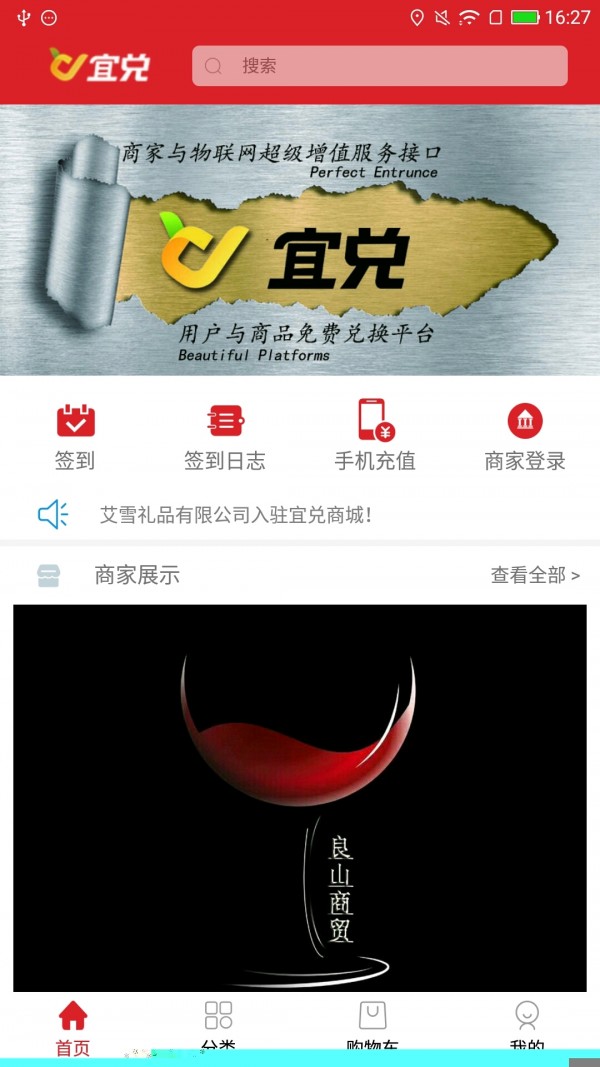
Task: Switch to the 首页 home tab
Action: pos(73,1025)
